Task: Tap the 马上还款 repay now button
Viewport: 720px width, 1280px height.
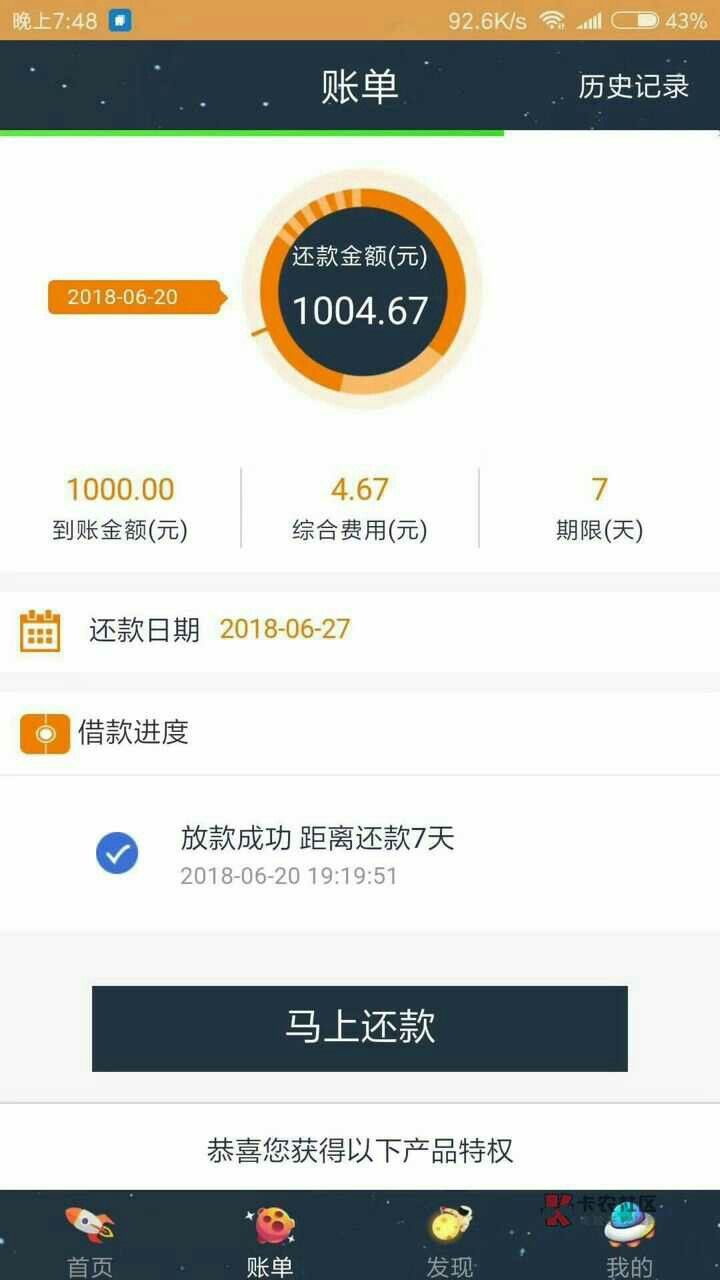Action: [x=360, y=1028]
